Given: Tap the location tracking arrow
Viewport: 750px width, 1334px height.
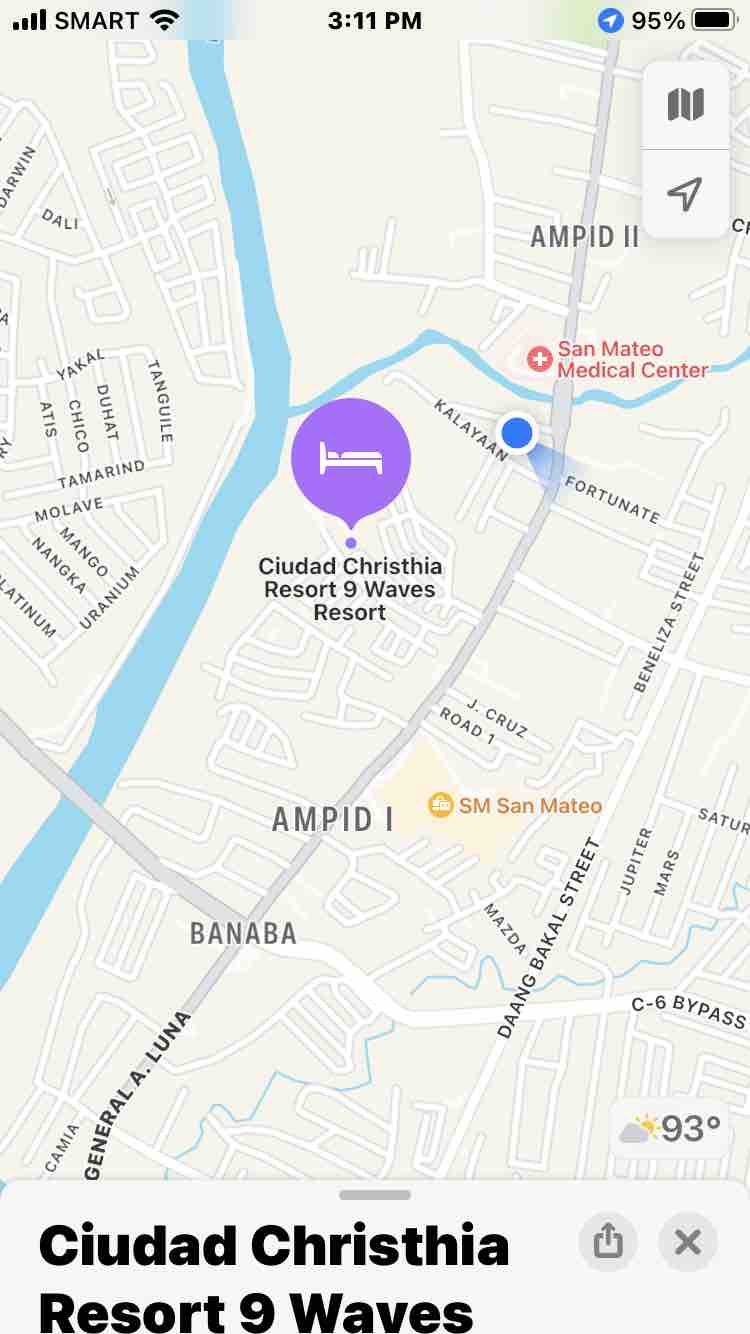Looking at the screenshot, I should point(686,193).
